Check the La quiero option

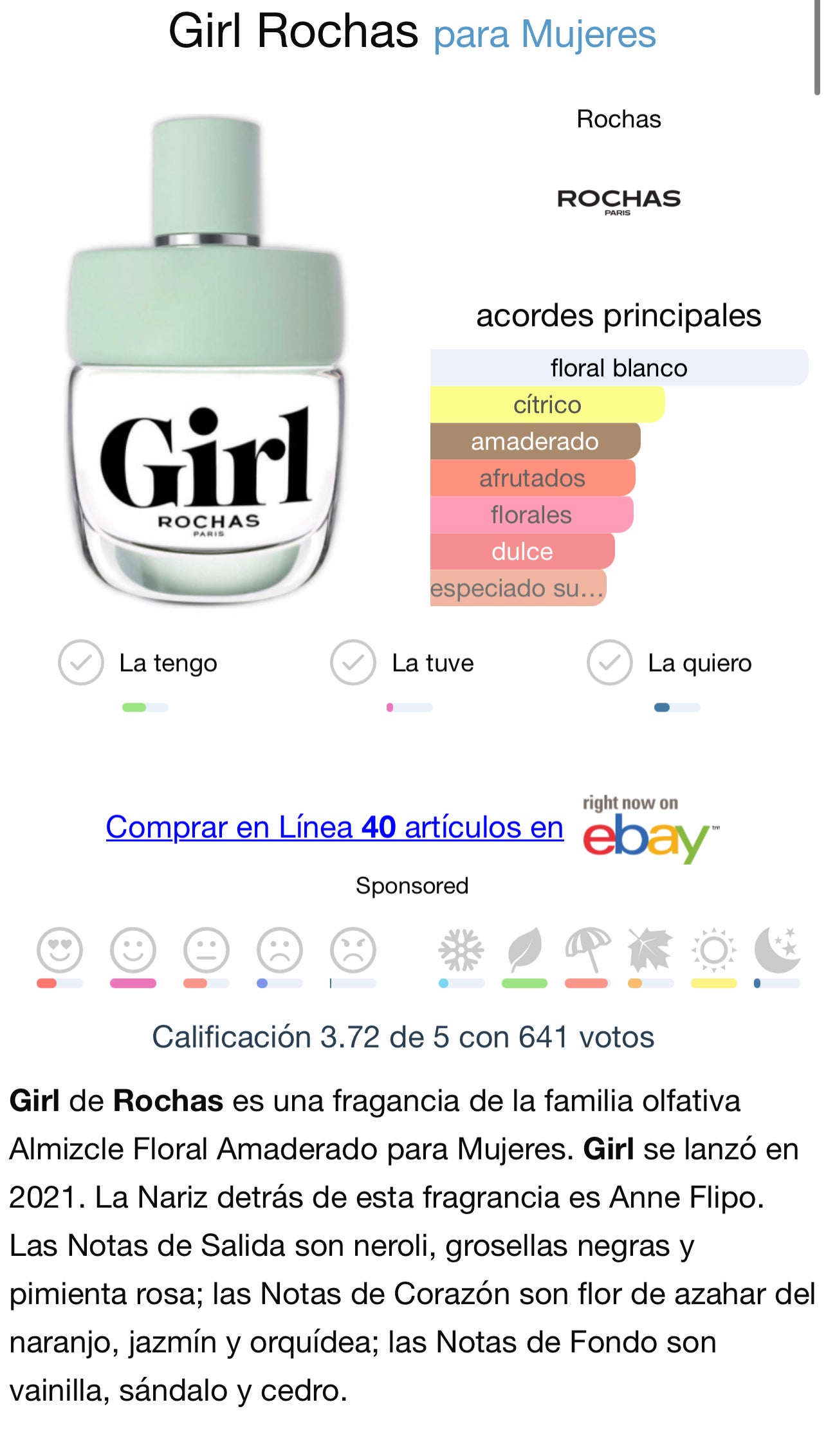tap(609, 663)
